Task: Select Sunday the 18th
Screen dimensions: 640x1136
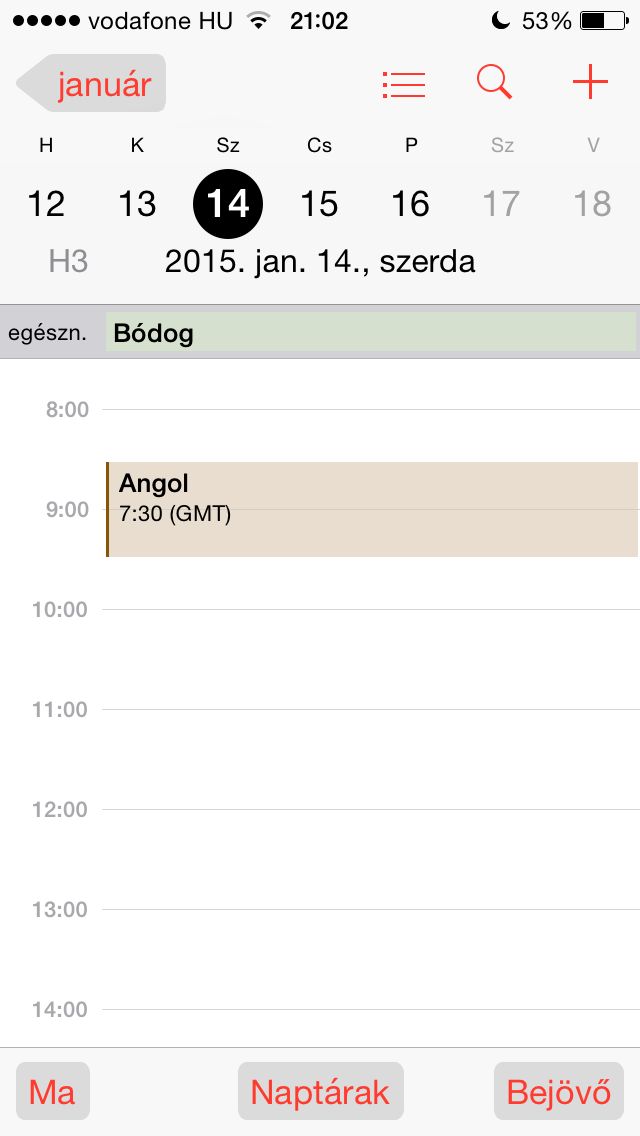Action: click(x=593, y=204)
